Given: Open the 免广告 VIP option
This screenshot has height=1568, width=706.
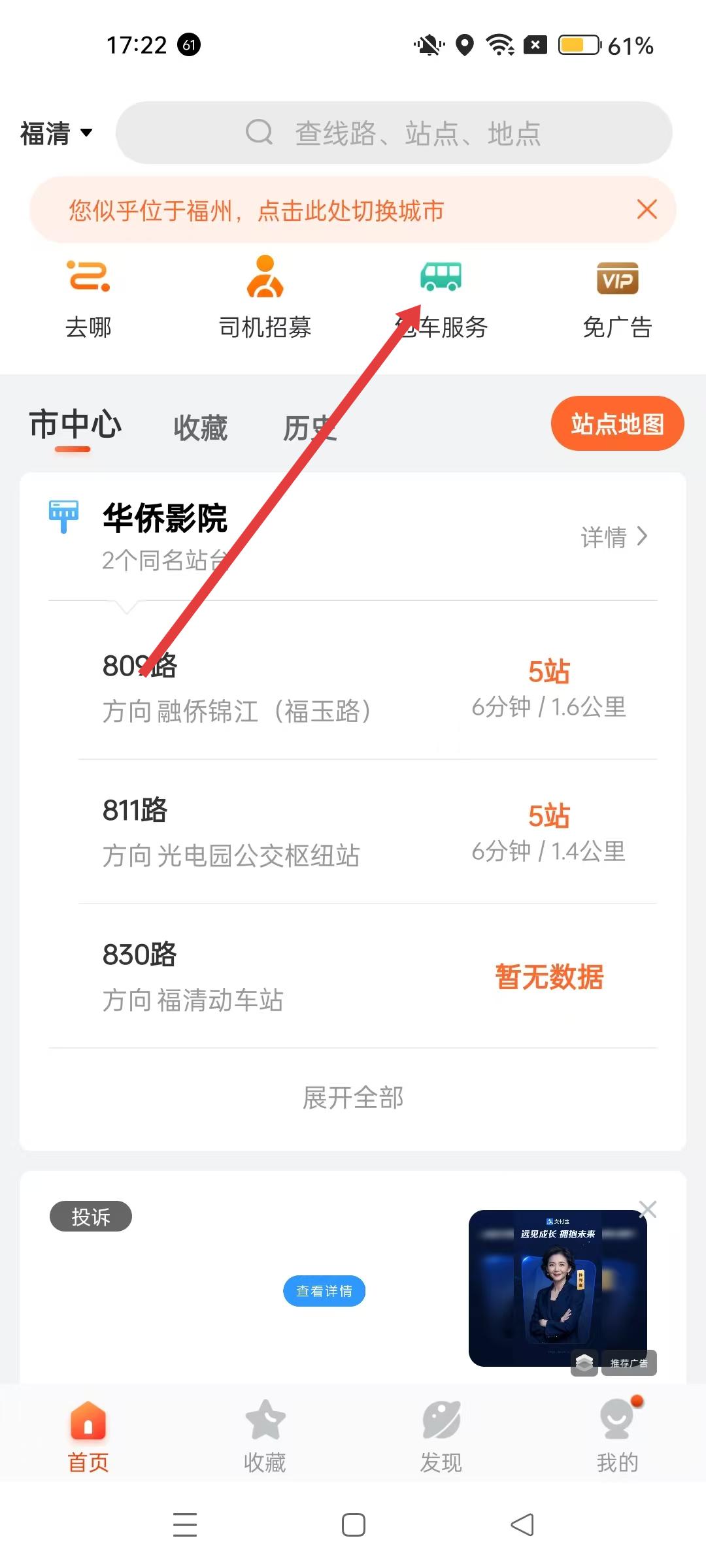Looking at the screenshot, I should coord(617,297).
